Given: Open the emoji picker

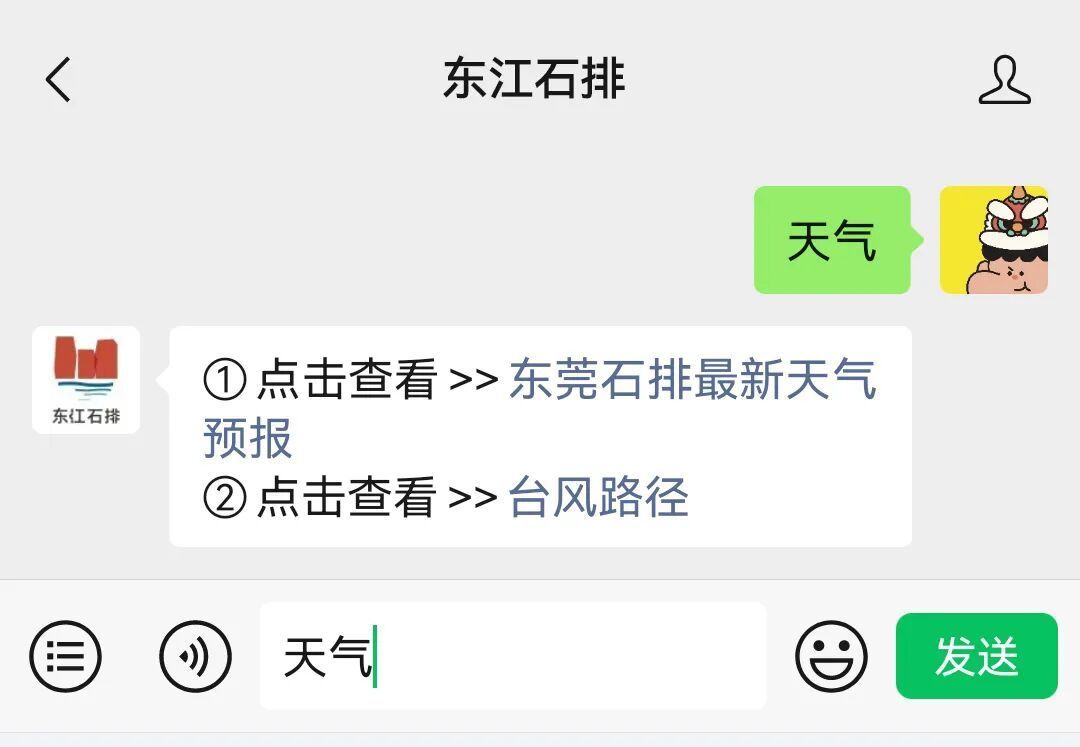Looking at the screenshot, I should pos(831,656).
